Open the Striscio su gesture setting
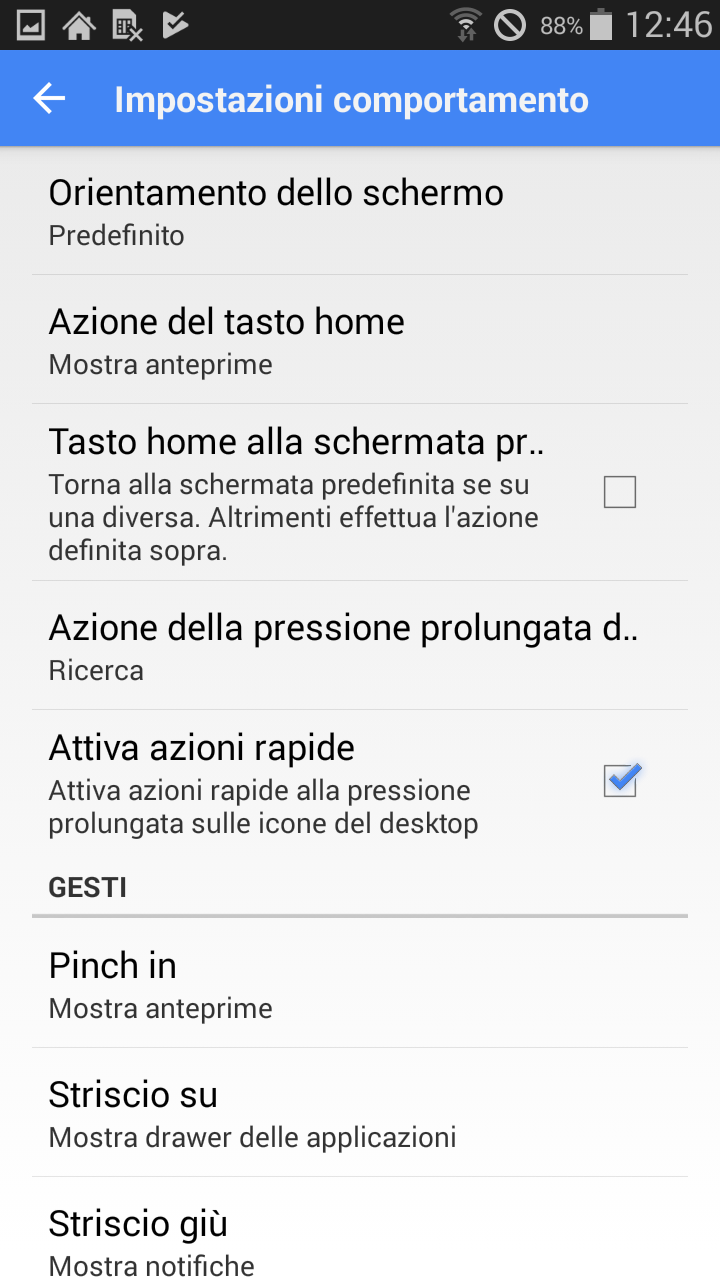The image size is (720, 1280). pos(360,1113)
